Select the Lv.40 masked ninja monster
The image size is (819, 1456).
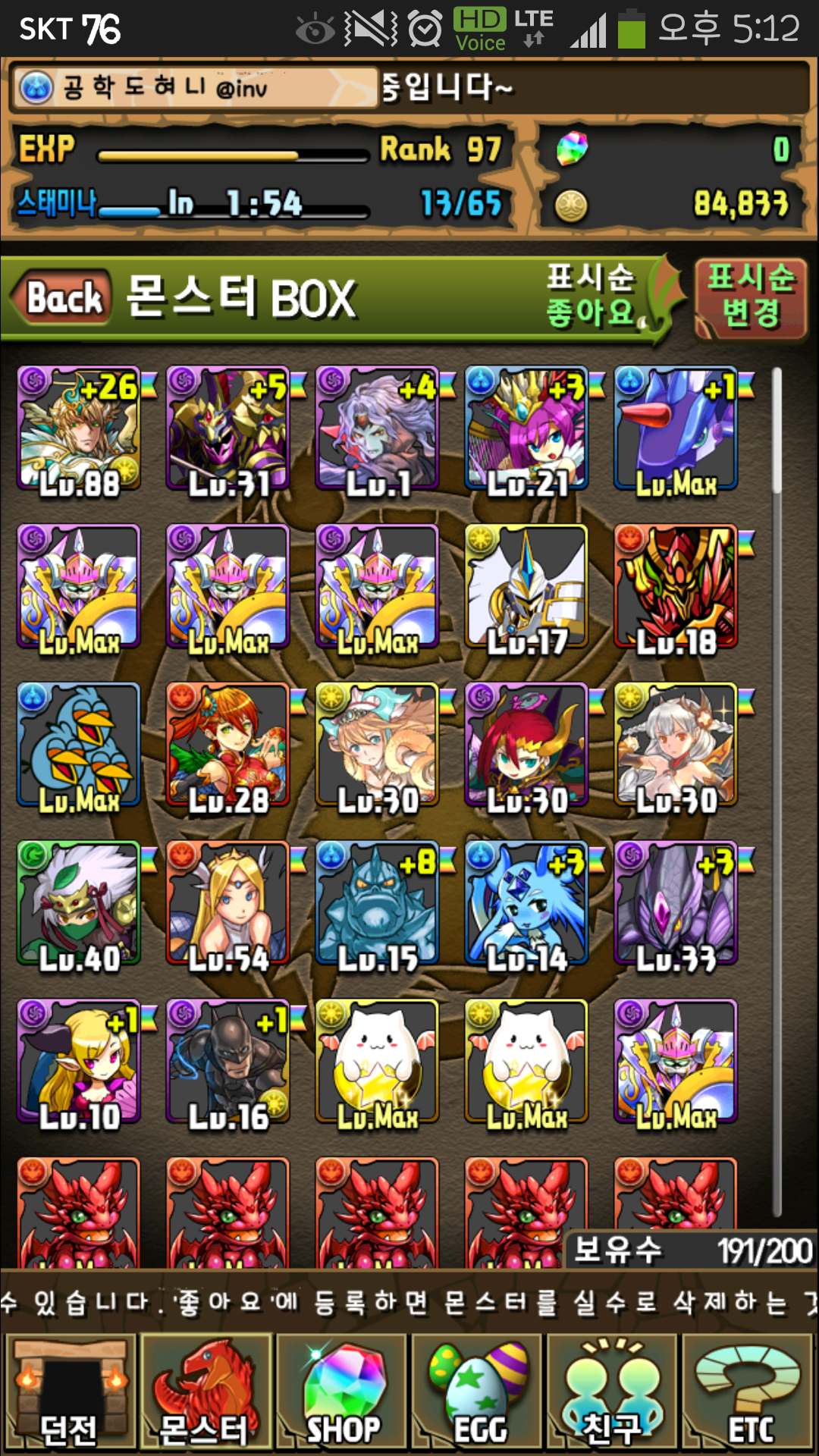(80, 904)
